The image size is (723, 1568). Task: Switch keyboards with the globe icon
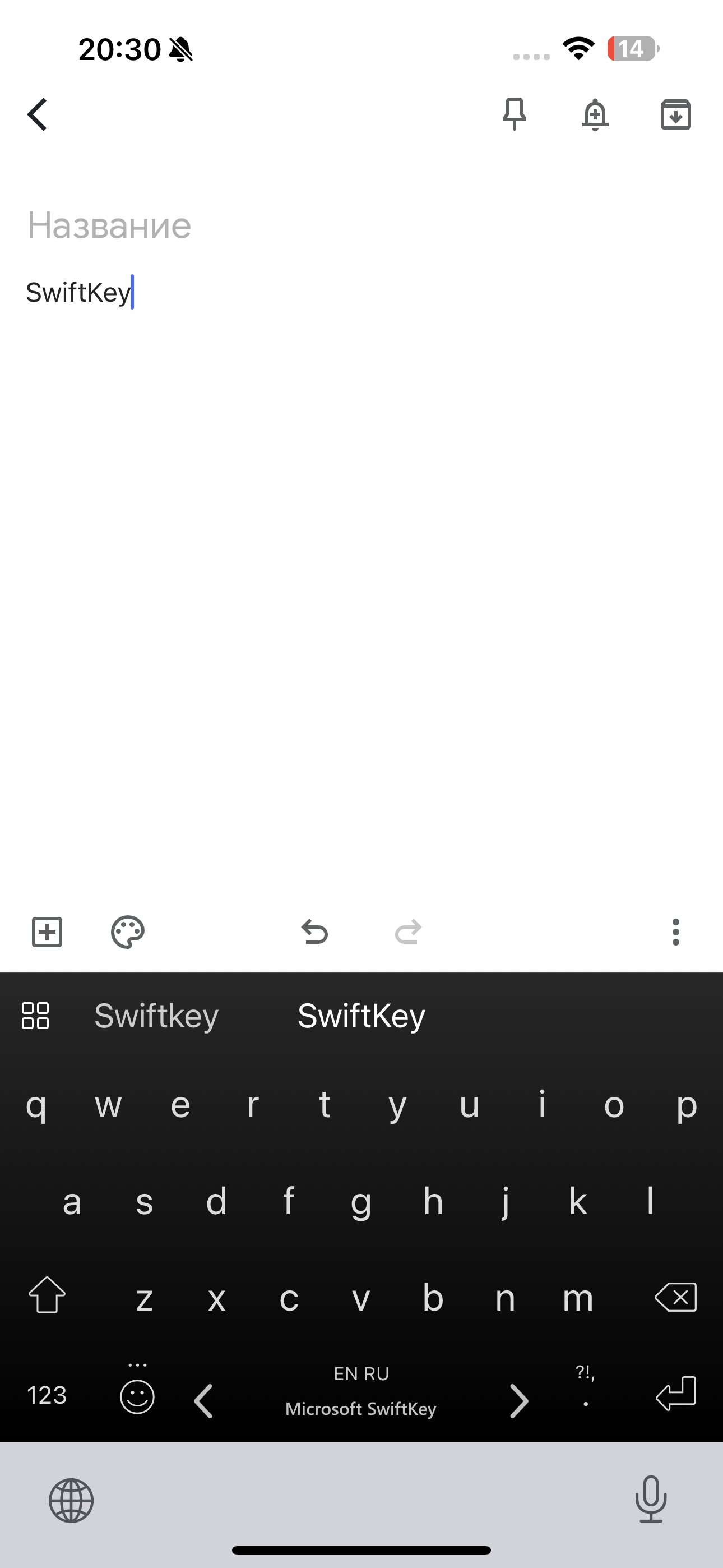[x=71, y=1501]
